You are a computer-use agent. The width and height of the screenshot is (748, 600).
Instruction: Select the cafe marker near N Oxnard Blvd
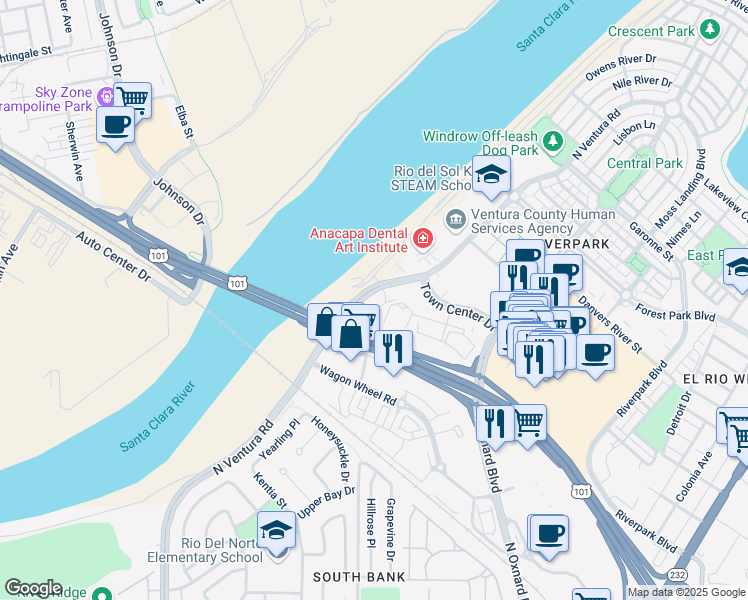(x=548, y=533)
